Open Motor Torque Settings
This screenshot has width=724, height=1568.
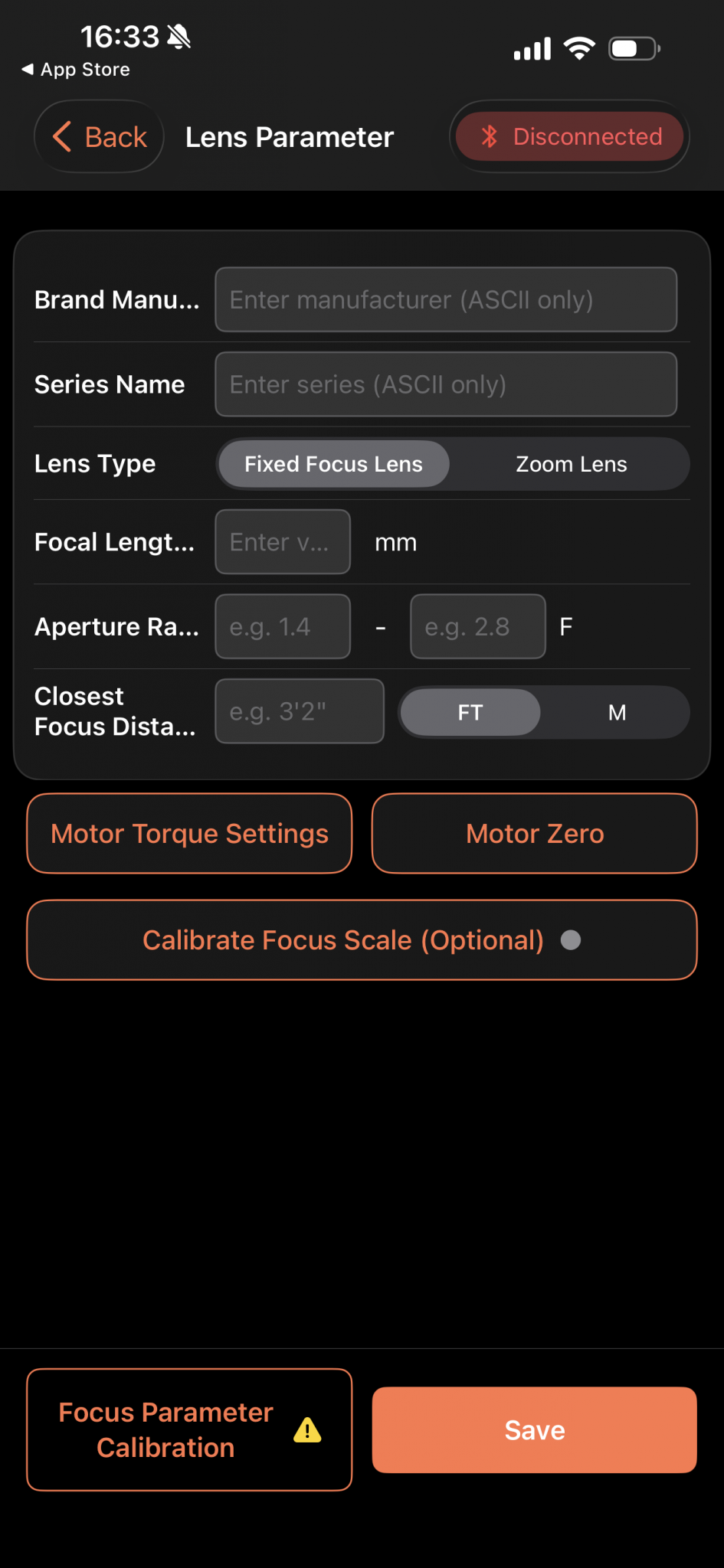pyautogui.click(x=189, y=834)
